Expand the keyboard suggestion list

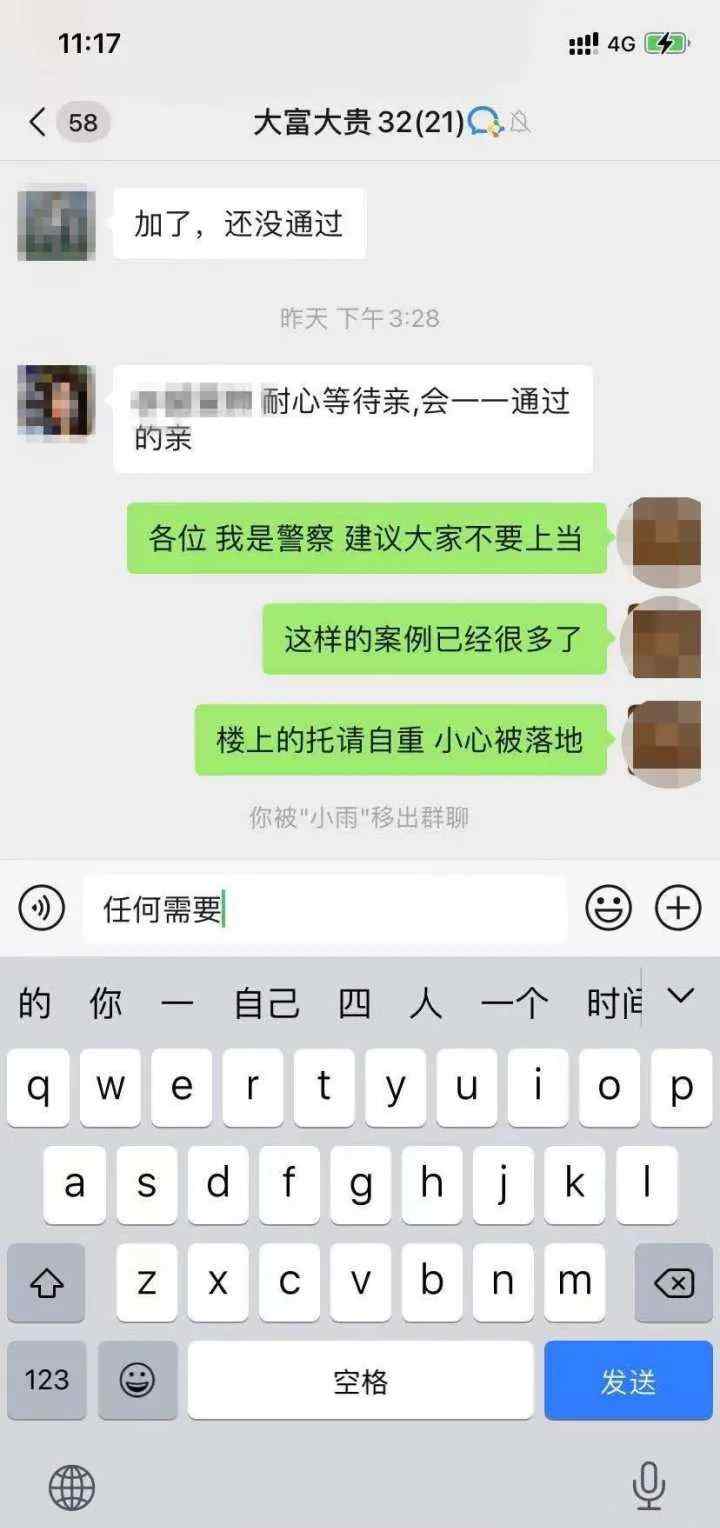pyautogui.click(x=681, y=997)
